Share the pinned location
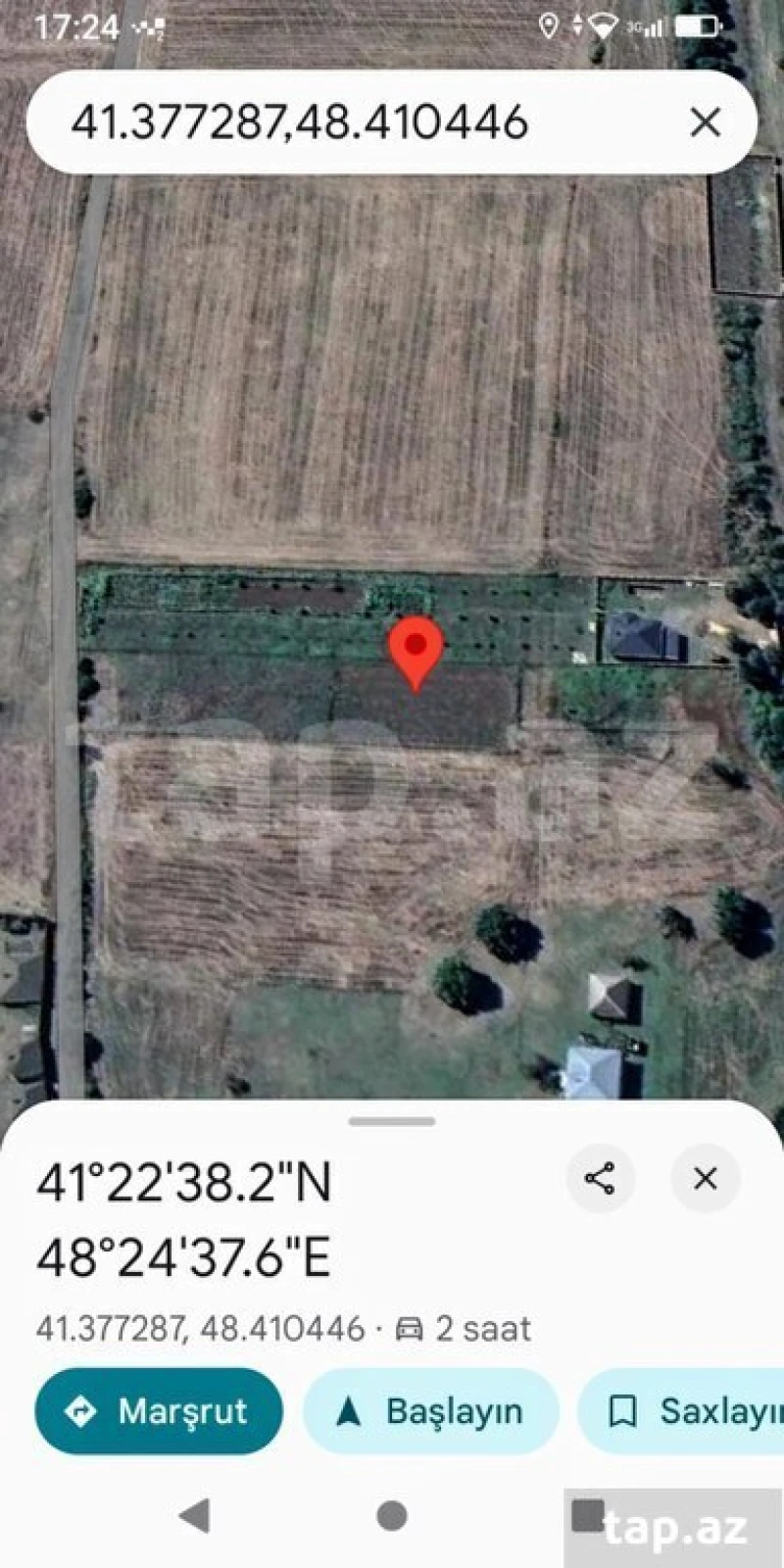Viewport: 784px width, 1568px height. (x=600, y=1178)
